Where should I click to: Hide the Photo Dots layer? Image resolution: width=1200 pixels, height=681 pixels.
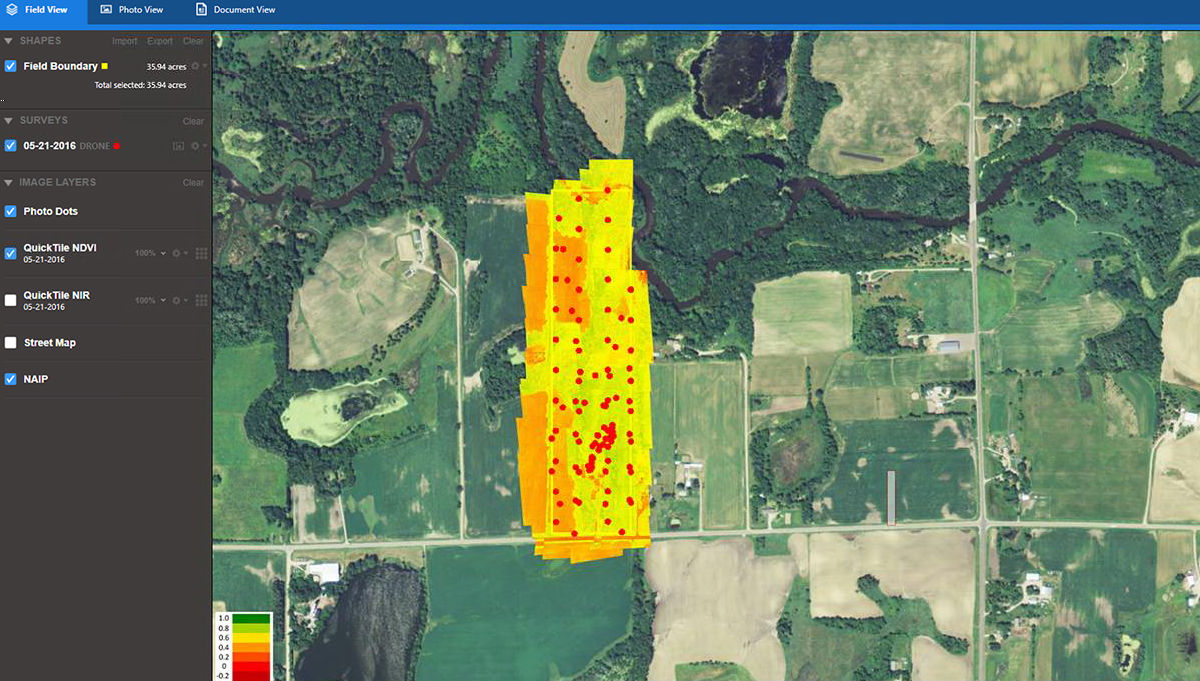tap(10, 211)
